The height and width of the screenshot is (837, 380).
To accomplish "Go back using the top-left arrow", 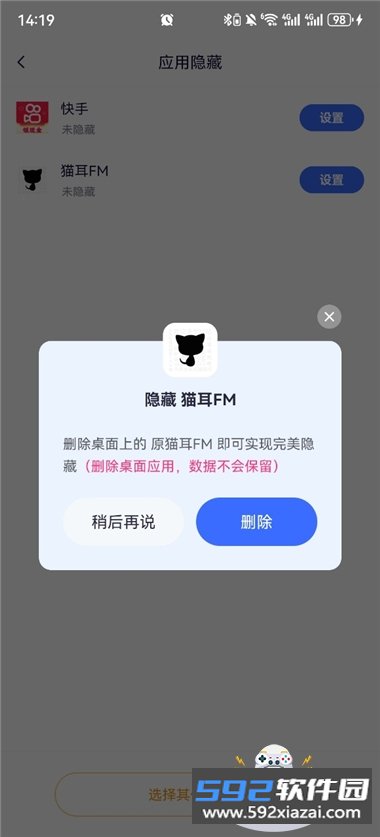I will 21,62.
